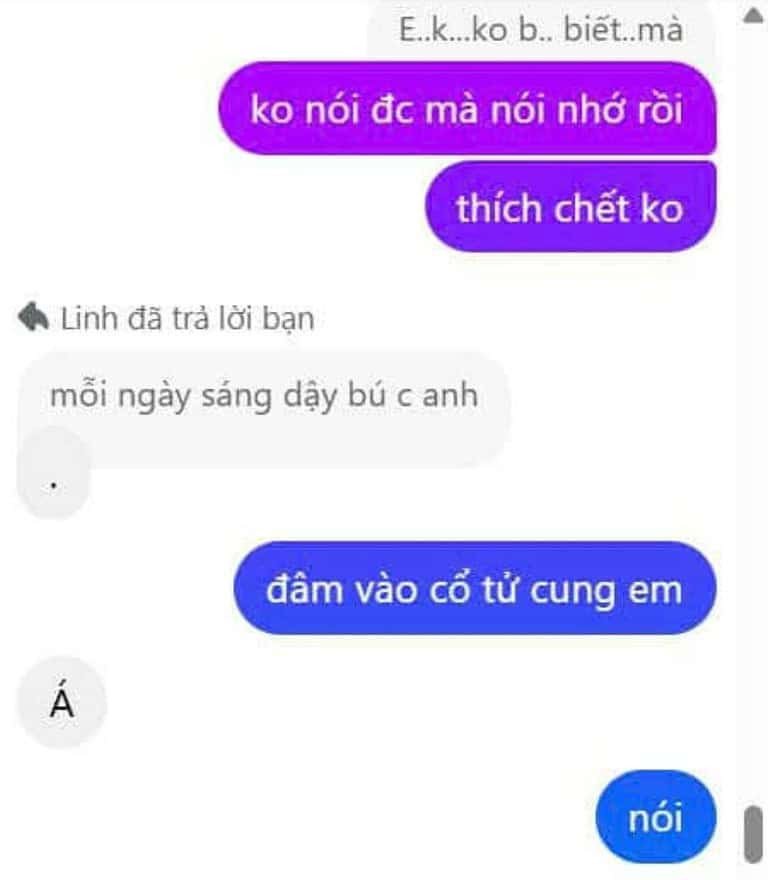The image size is (768, 880).
Task: Click the scrollbar thumb at the bottom
Action: pos(753,833)
